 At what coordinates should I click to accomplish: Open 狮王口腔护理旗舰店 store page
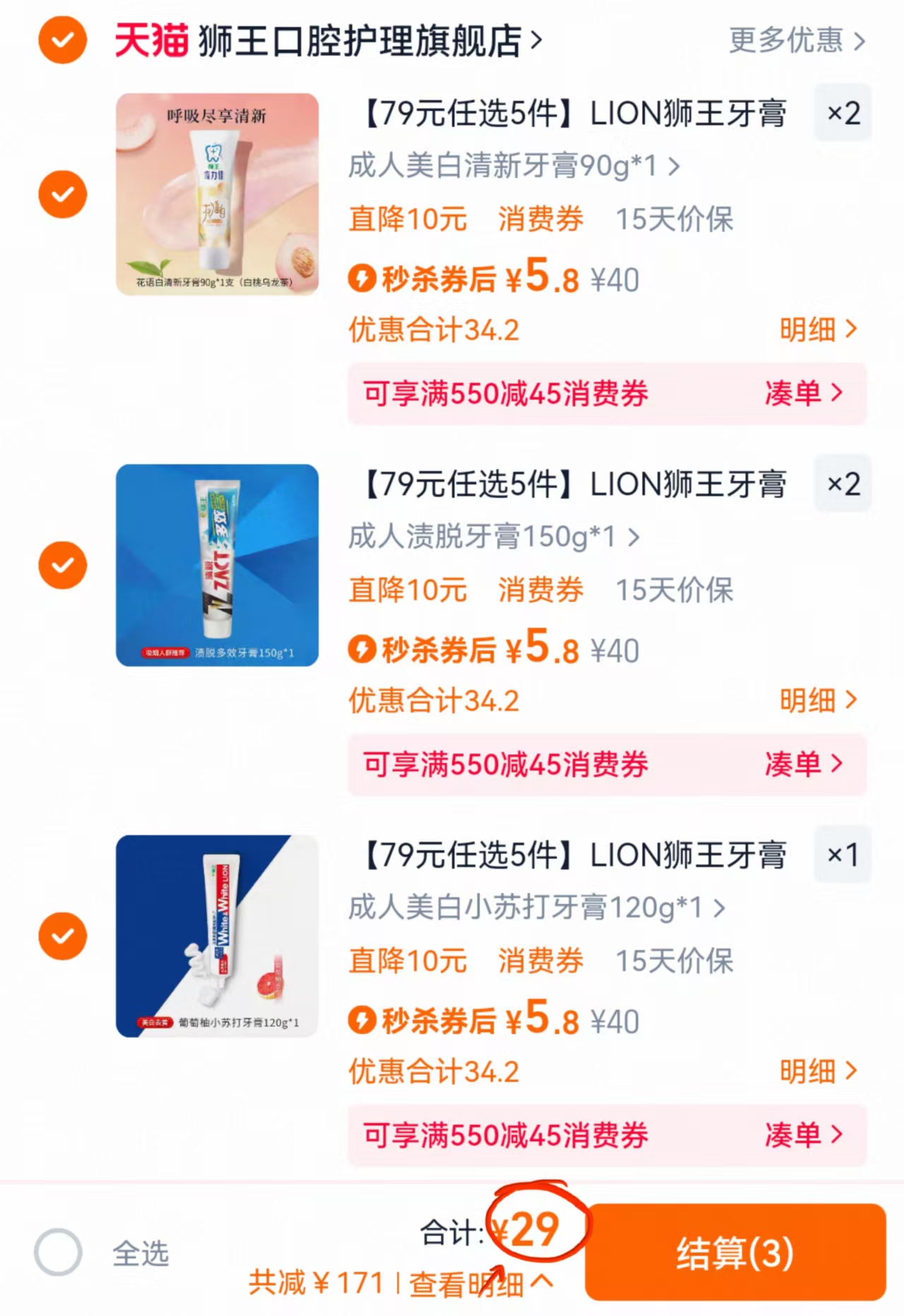(367, 39)
